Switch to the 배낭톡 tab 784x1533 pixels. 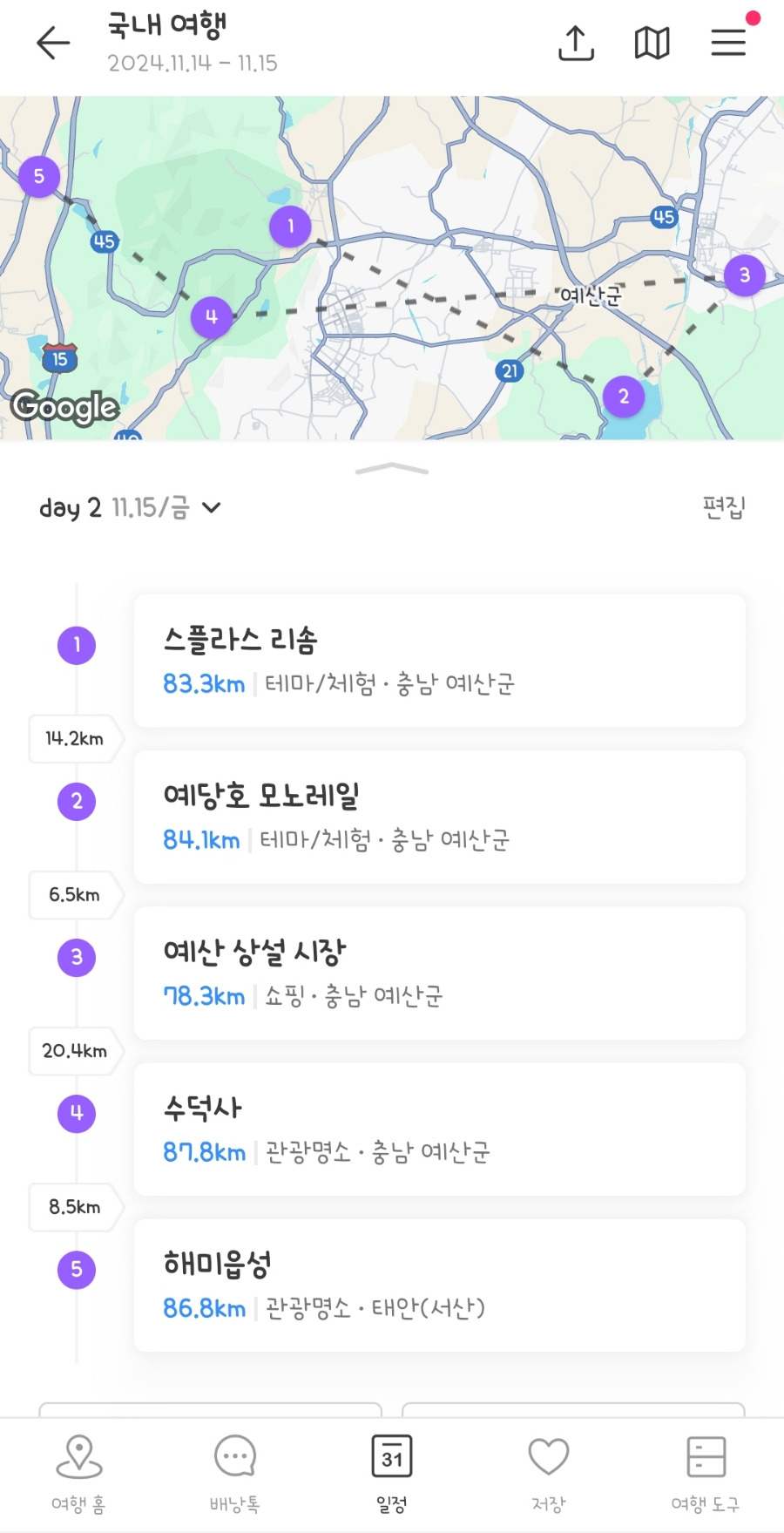[235, 1475]
